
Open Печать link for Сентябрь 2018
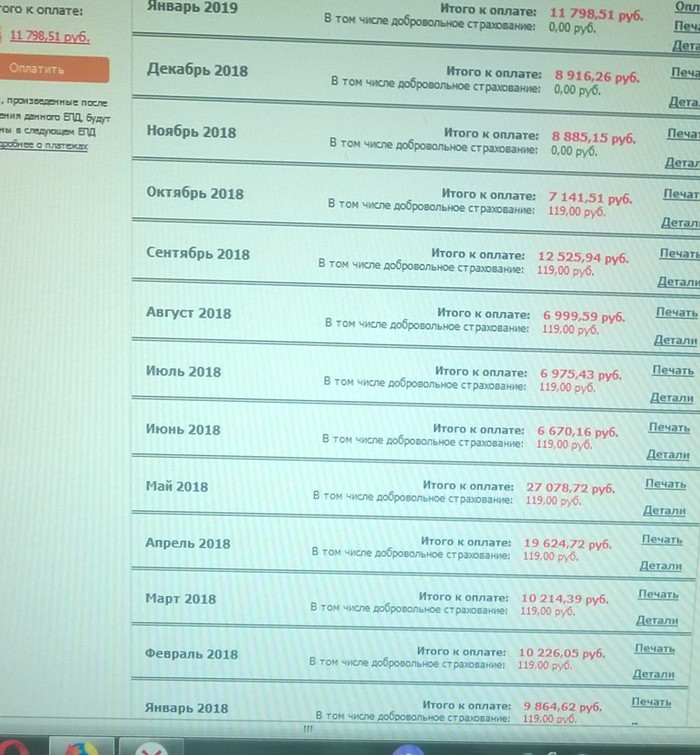pyautogui.click(x=679, y=254)
